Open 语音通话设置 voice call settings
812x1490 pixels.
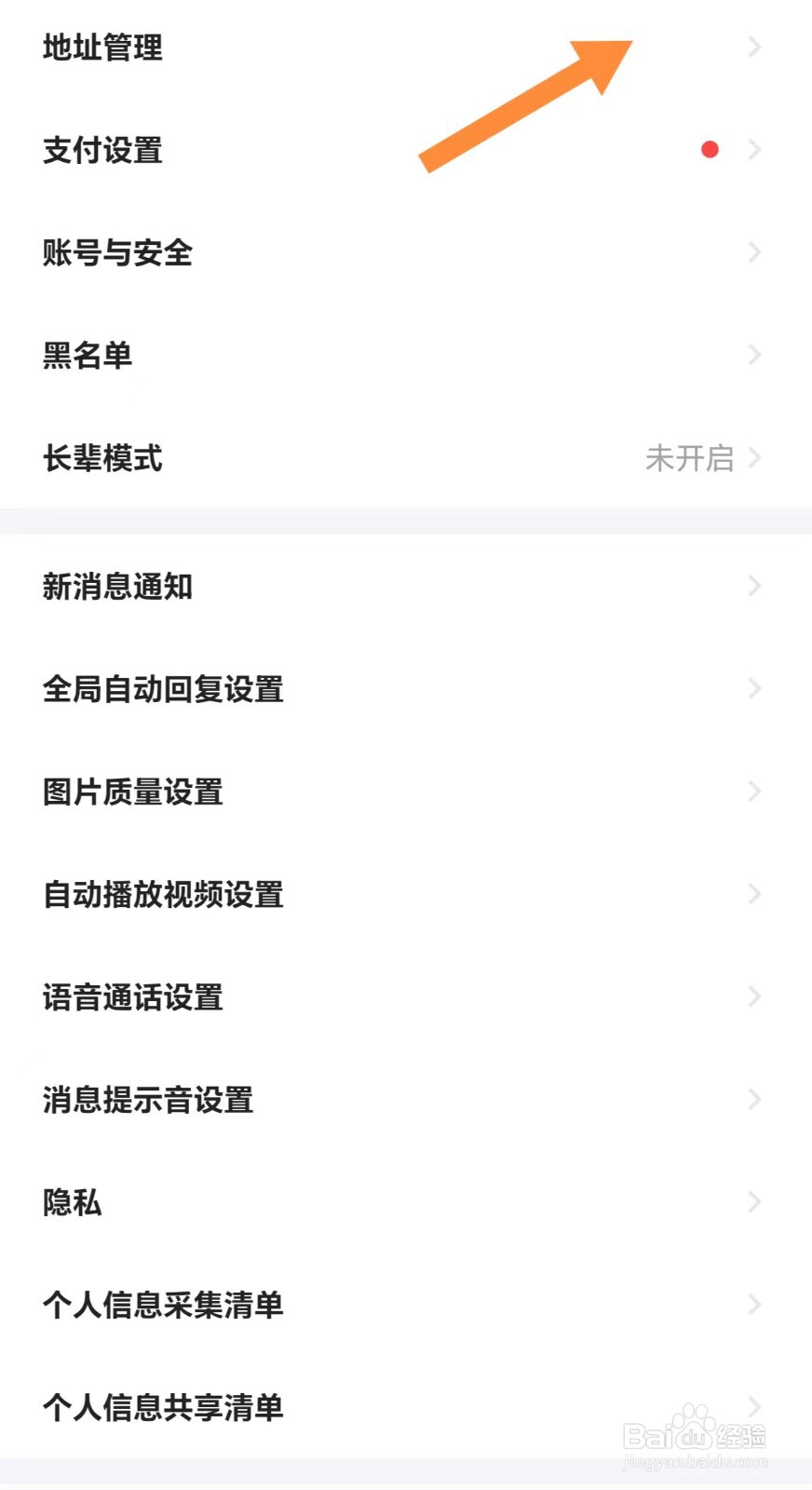coord(132,997)
